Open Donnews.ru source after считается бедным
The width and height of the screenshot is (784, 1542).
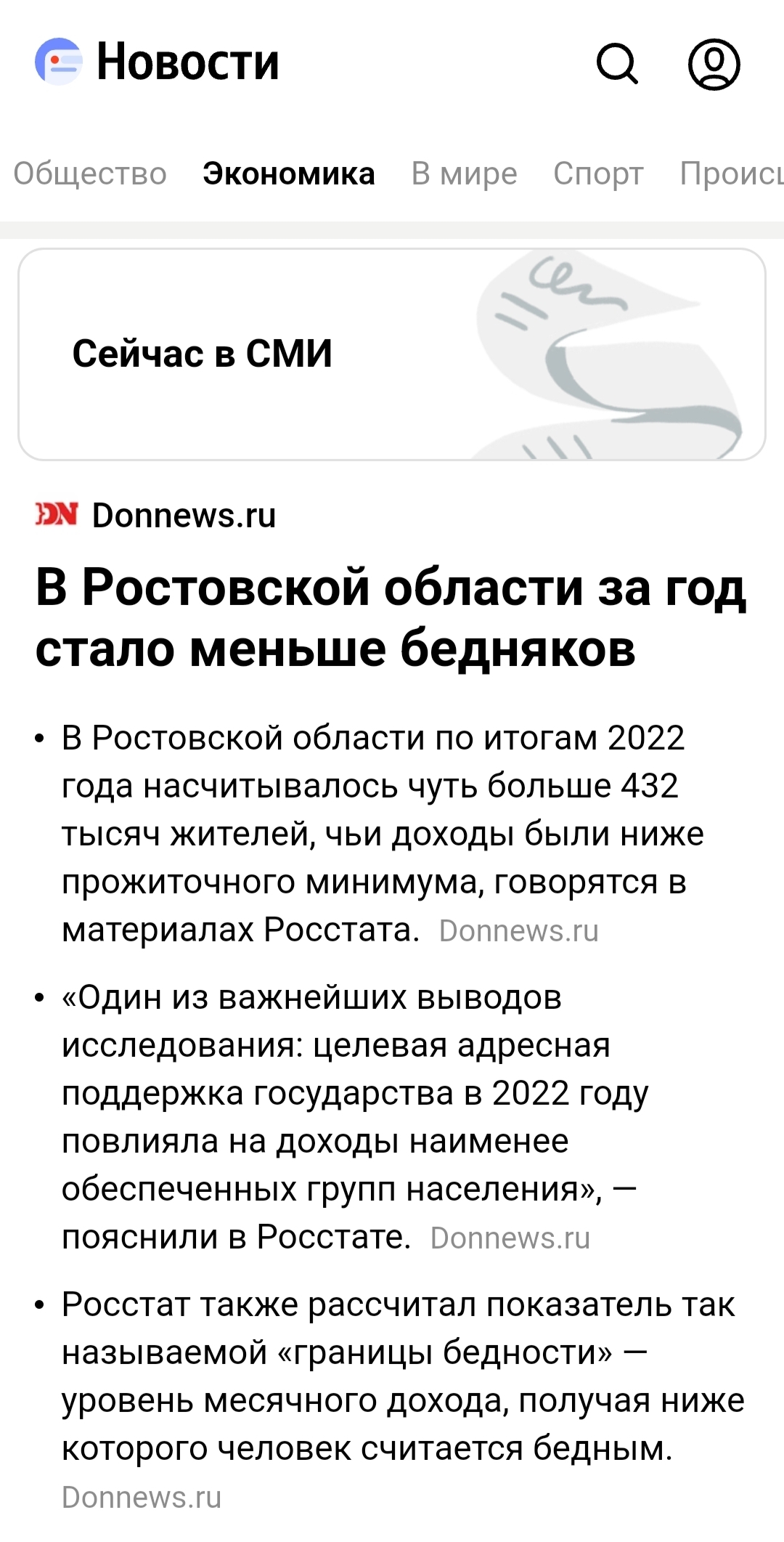[x=142, y=1498]
